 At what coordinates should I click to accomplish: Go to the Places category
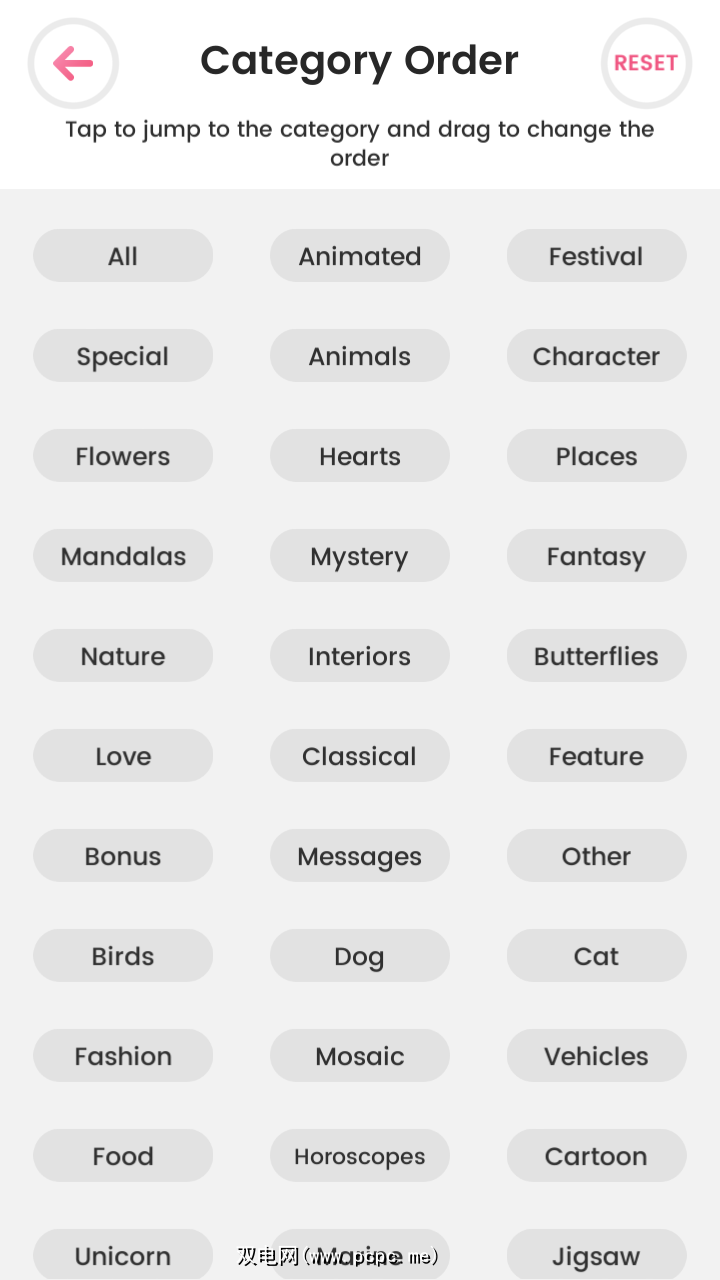(x=596, y=456)
